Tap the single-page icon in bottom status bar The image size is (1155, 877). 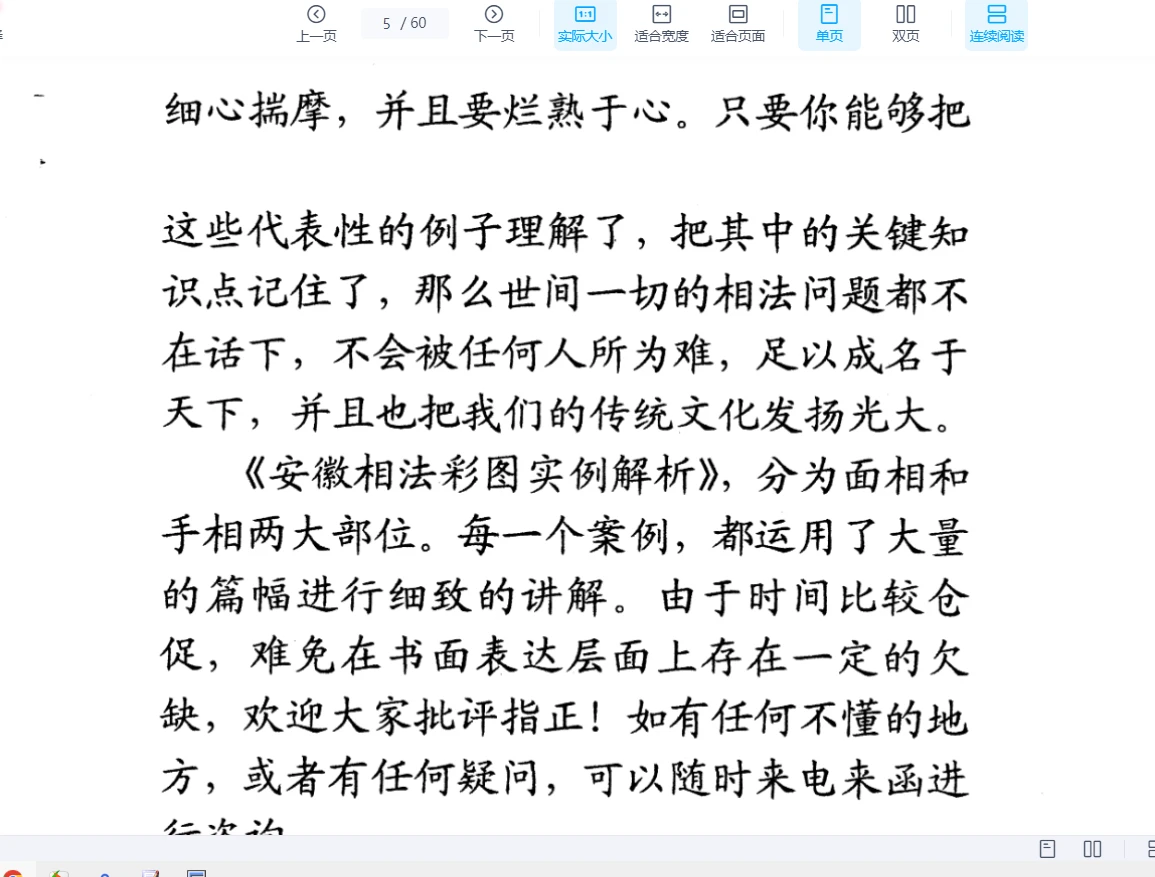1047,849
